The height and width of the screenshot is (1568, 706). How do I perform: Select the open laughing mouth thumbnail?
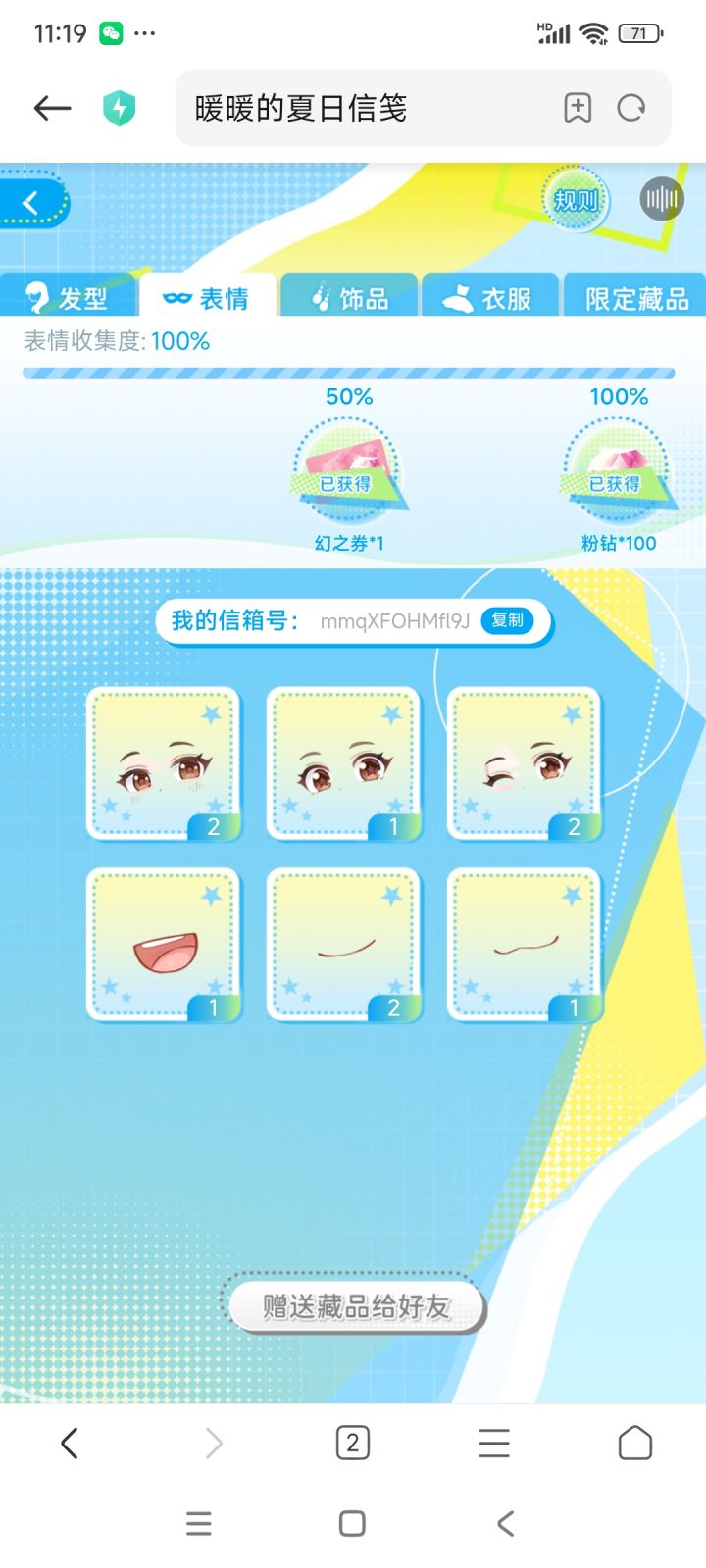163,943
